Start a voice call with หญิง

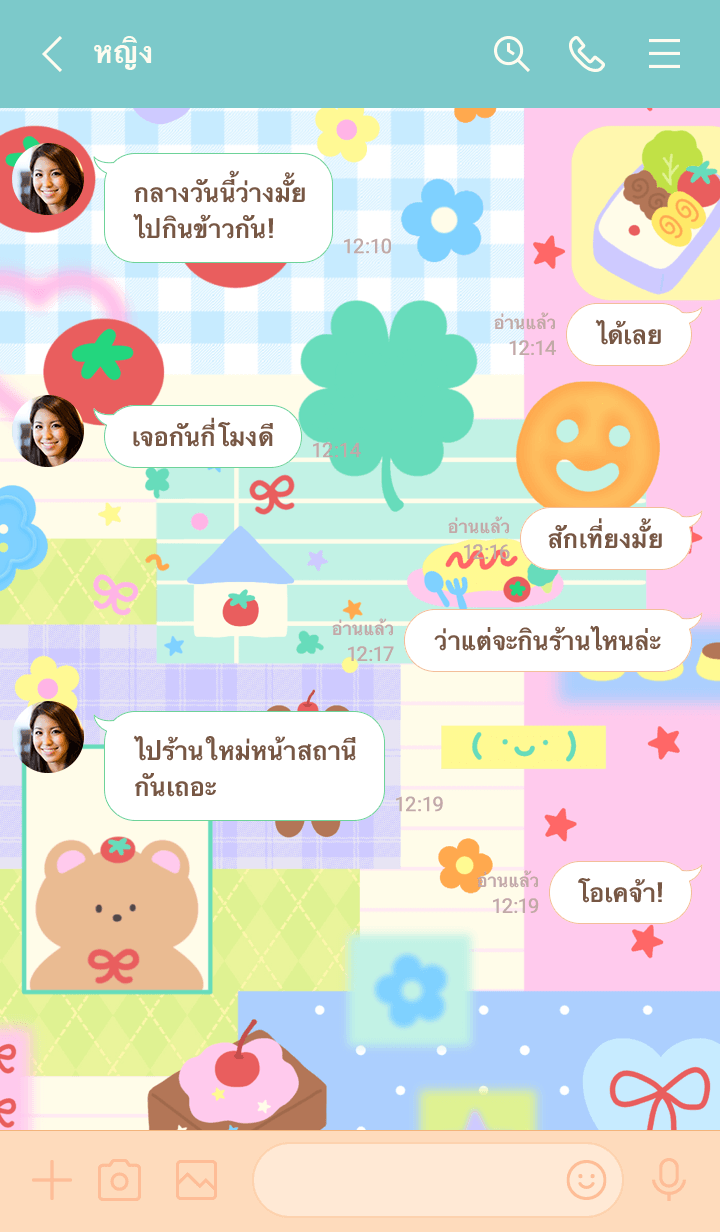tap(587, 54)
